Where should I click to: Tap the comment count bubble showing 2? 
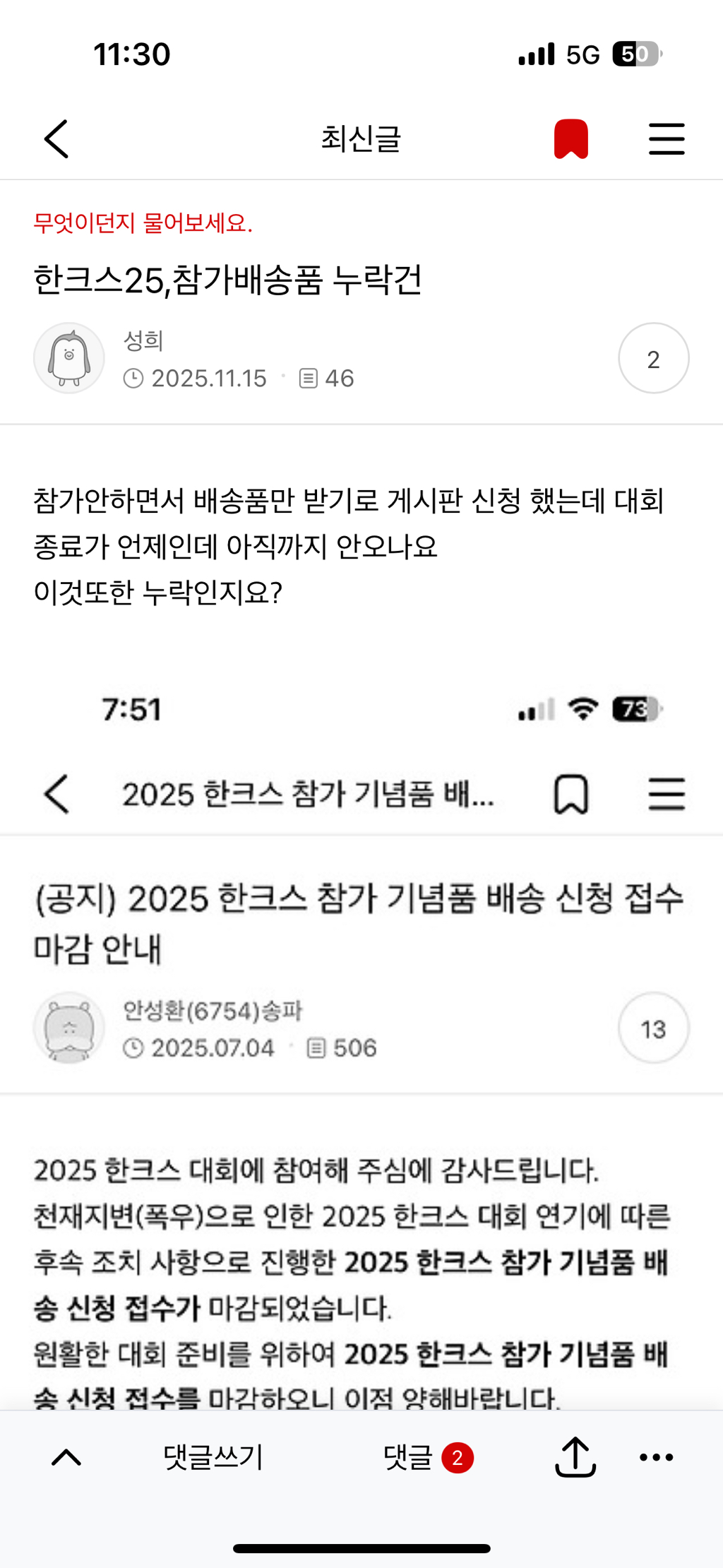coord(653,358)
